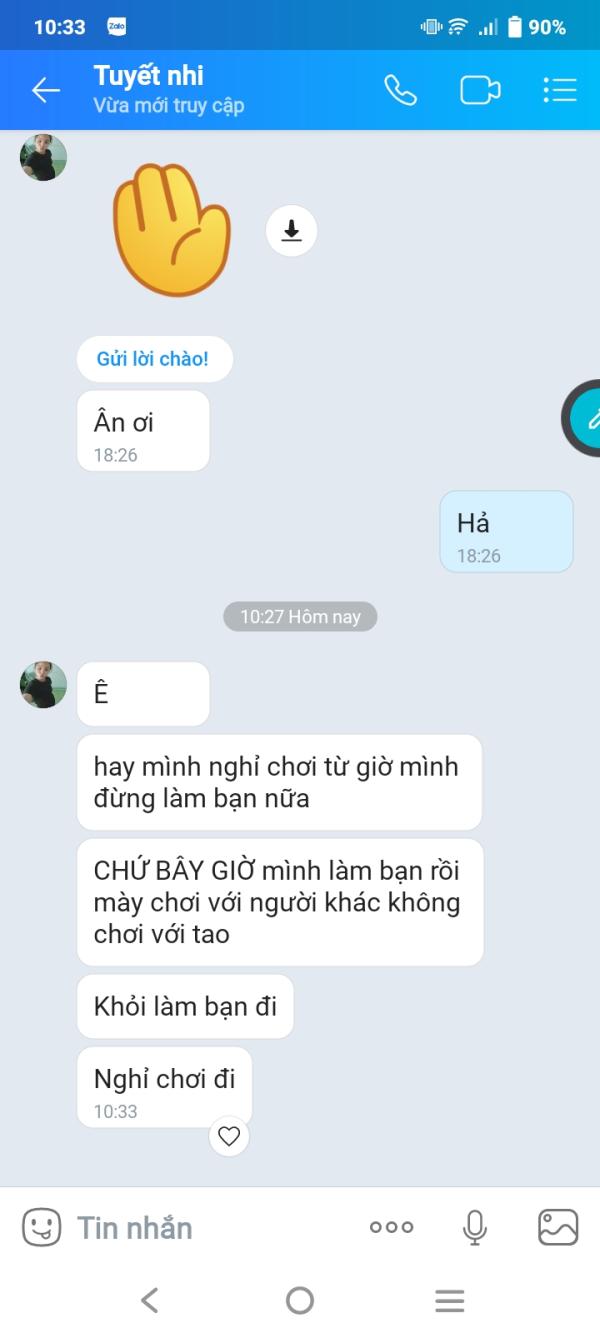This screenshot has width=600, height=1333.
Task: React with heart to Nghỉ chơi đi
Action: pos(229,1136)
